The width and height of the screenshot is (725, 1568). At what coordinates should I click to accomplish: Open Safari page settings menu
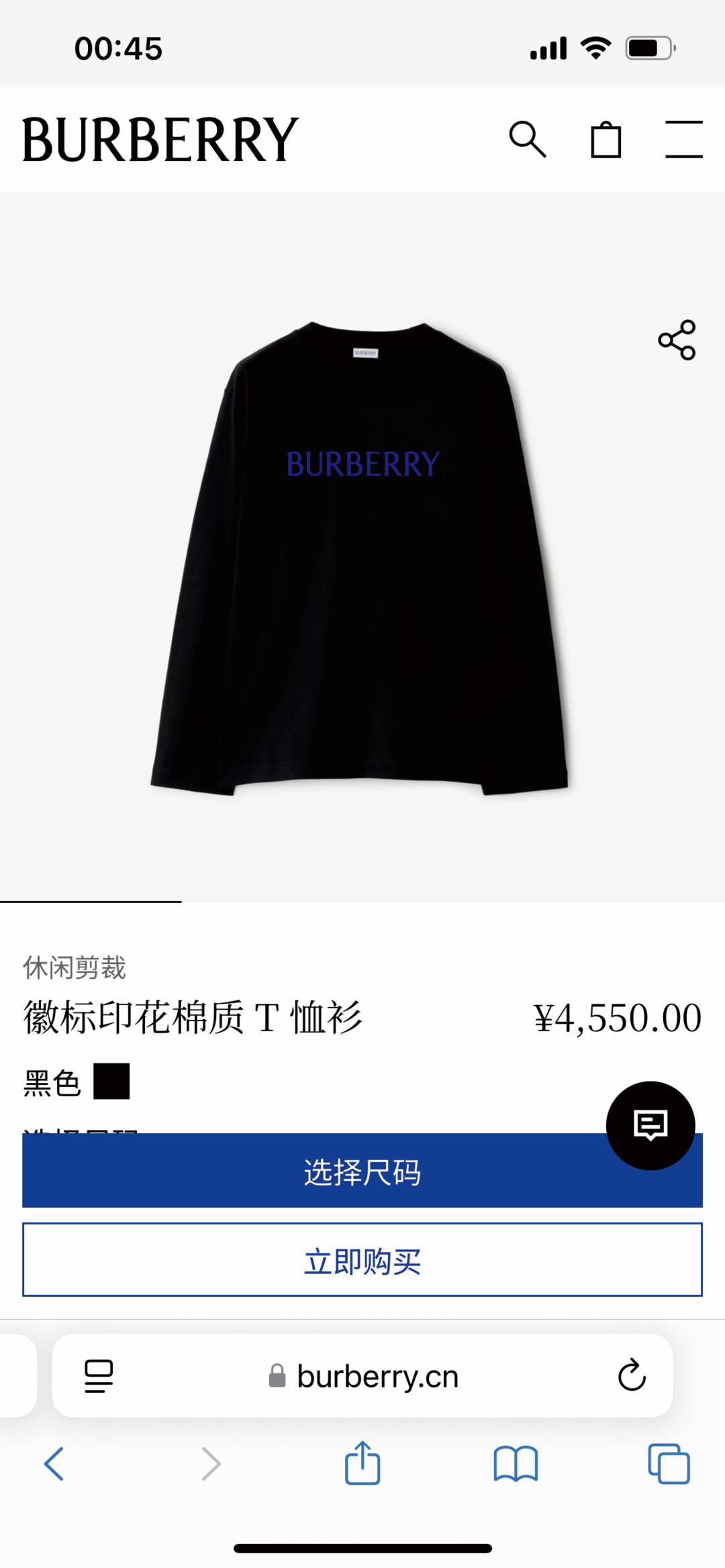click(x=99, y=1375)
